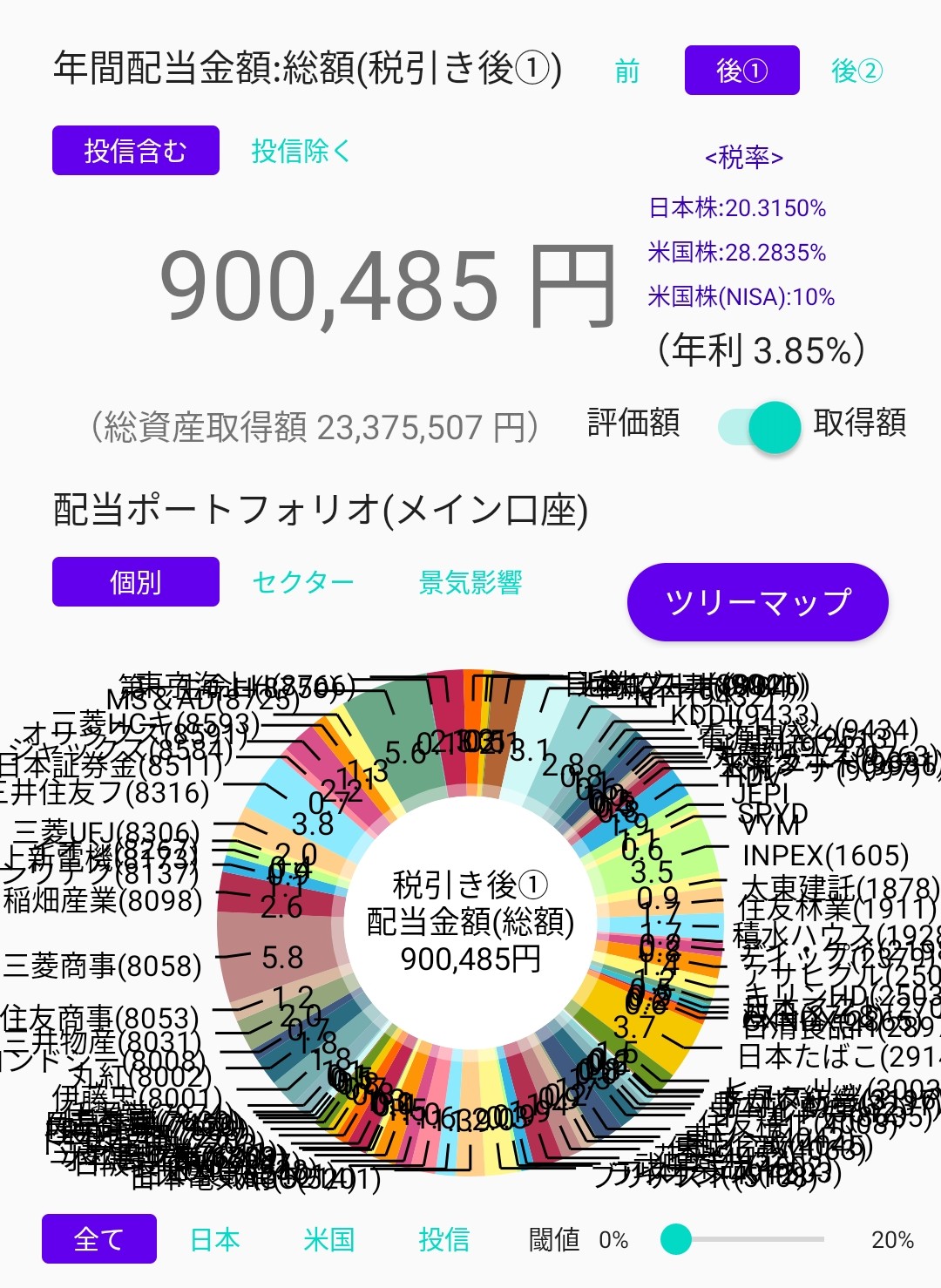
Task: Choose 投信除く to exclude funds
Action: pos(300,151)
